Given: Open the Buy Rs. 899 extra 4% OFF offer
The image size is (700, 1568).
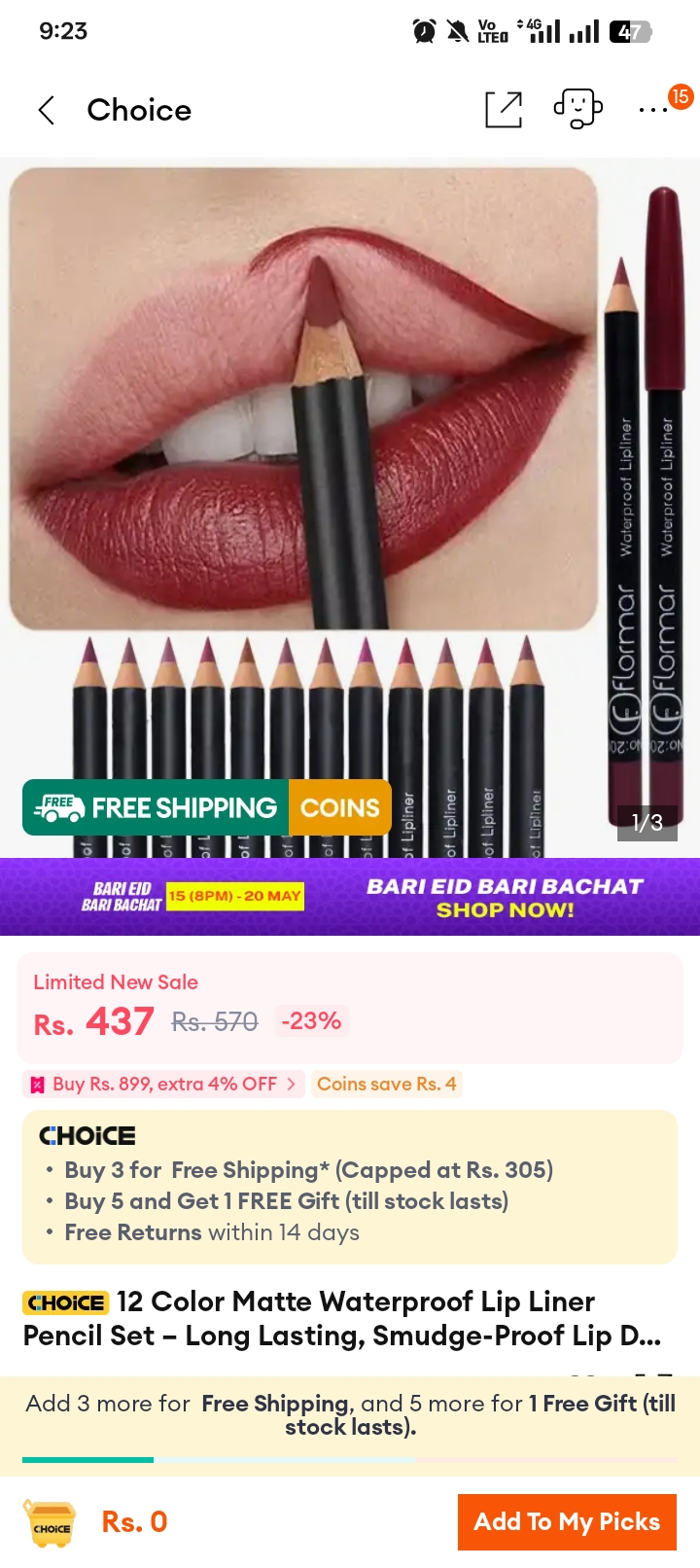Looking at the screenshot, I should 163,1084.
